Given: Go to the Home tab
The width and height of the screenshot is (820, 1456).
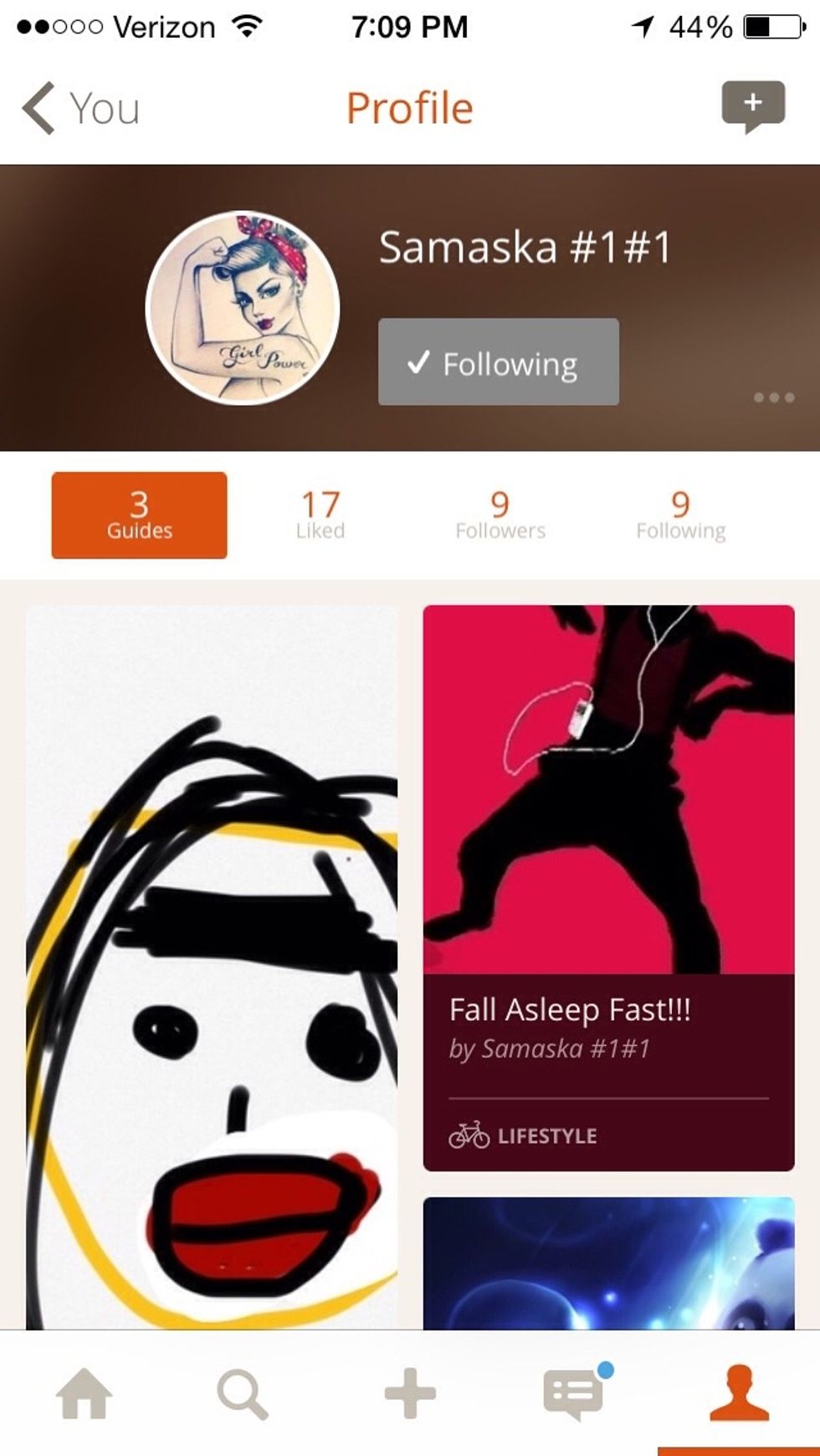Looking at the screenshot, I should [84, 1393].
